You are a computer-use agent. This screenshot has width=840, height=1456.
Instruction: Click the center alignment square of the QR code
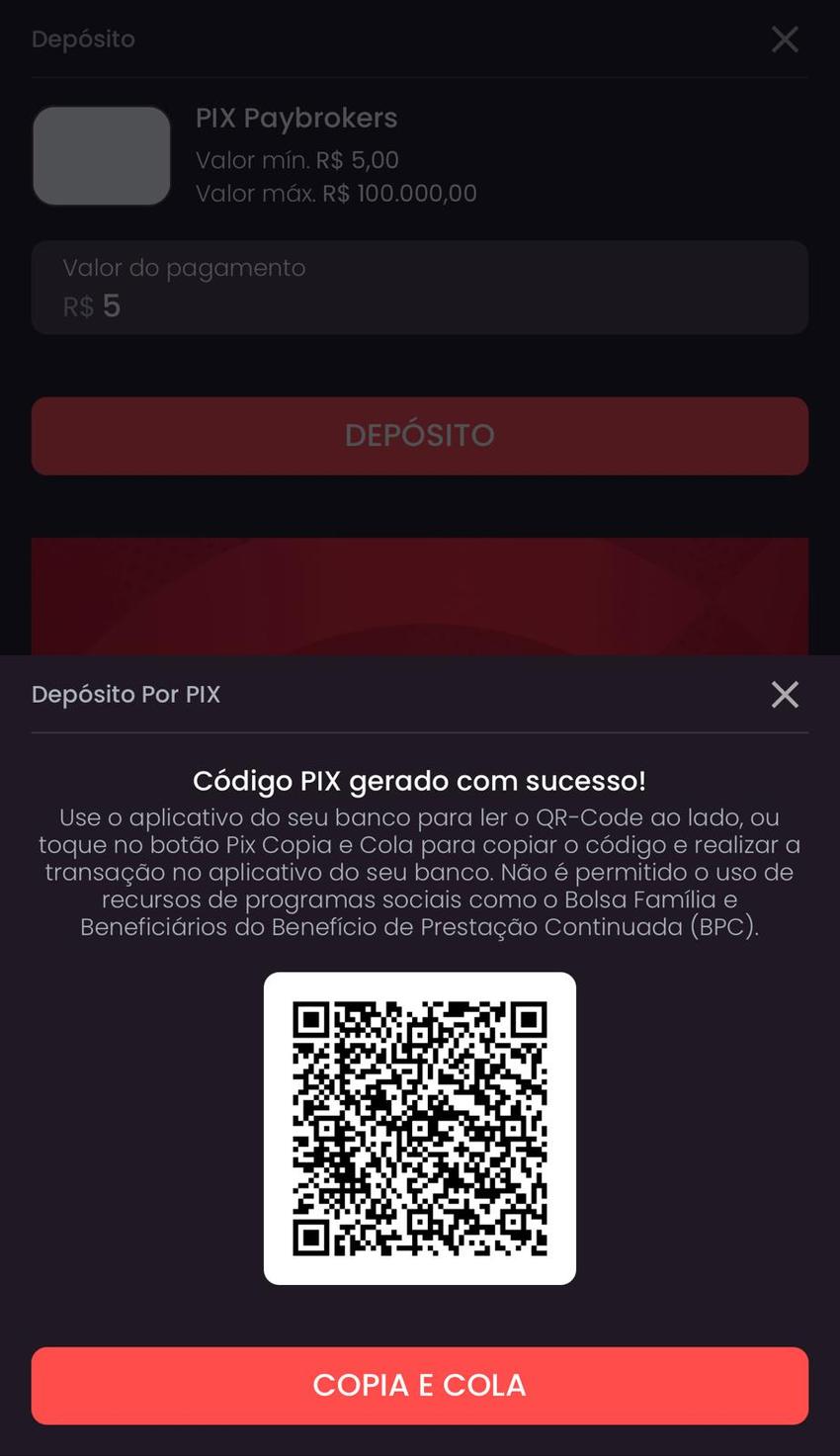[419, 1127]
